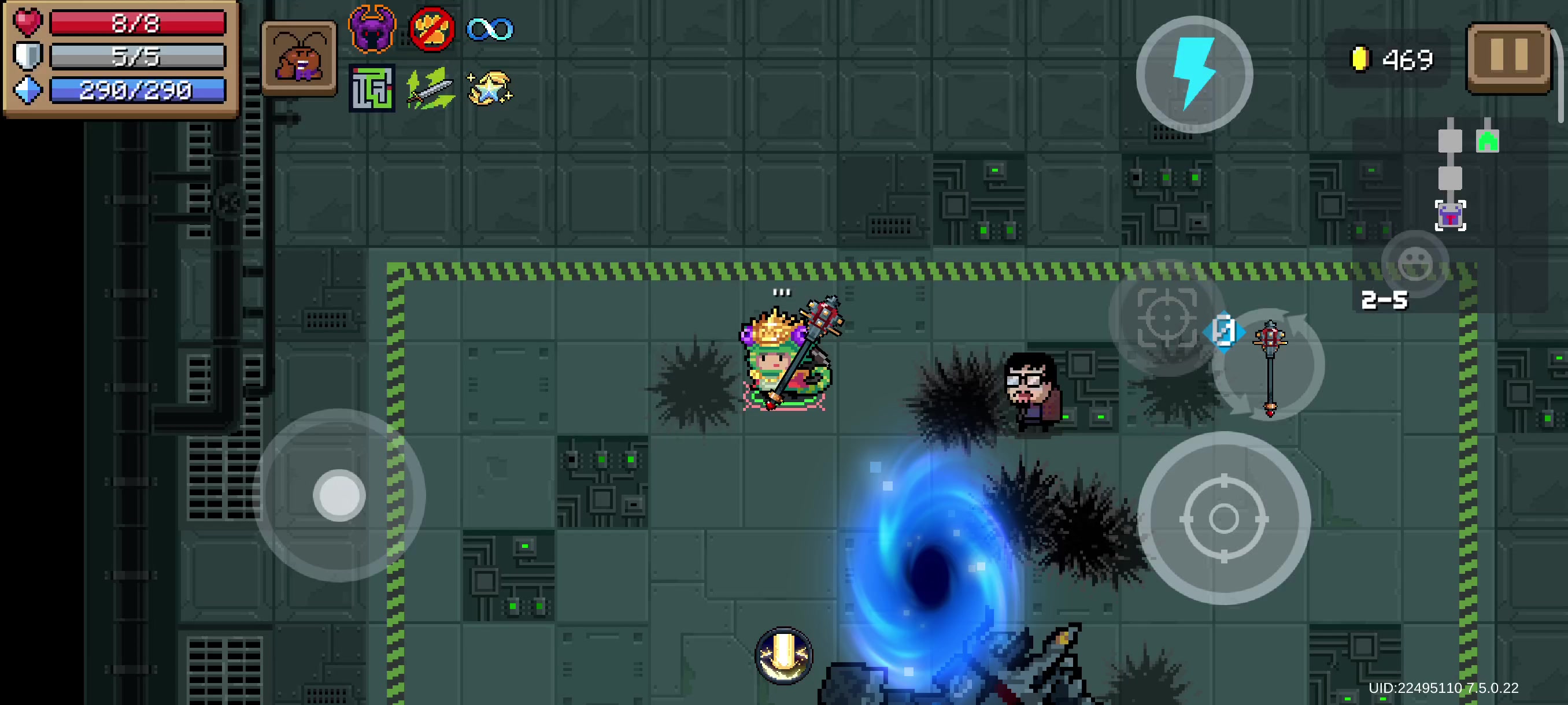Switch weapon via the mace swap button
Screen dimensions: 1568x705
[1269, 366]
